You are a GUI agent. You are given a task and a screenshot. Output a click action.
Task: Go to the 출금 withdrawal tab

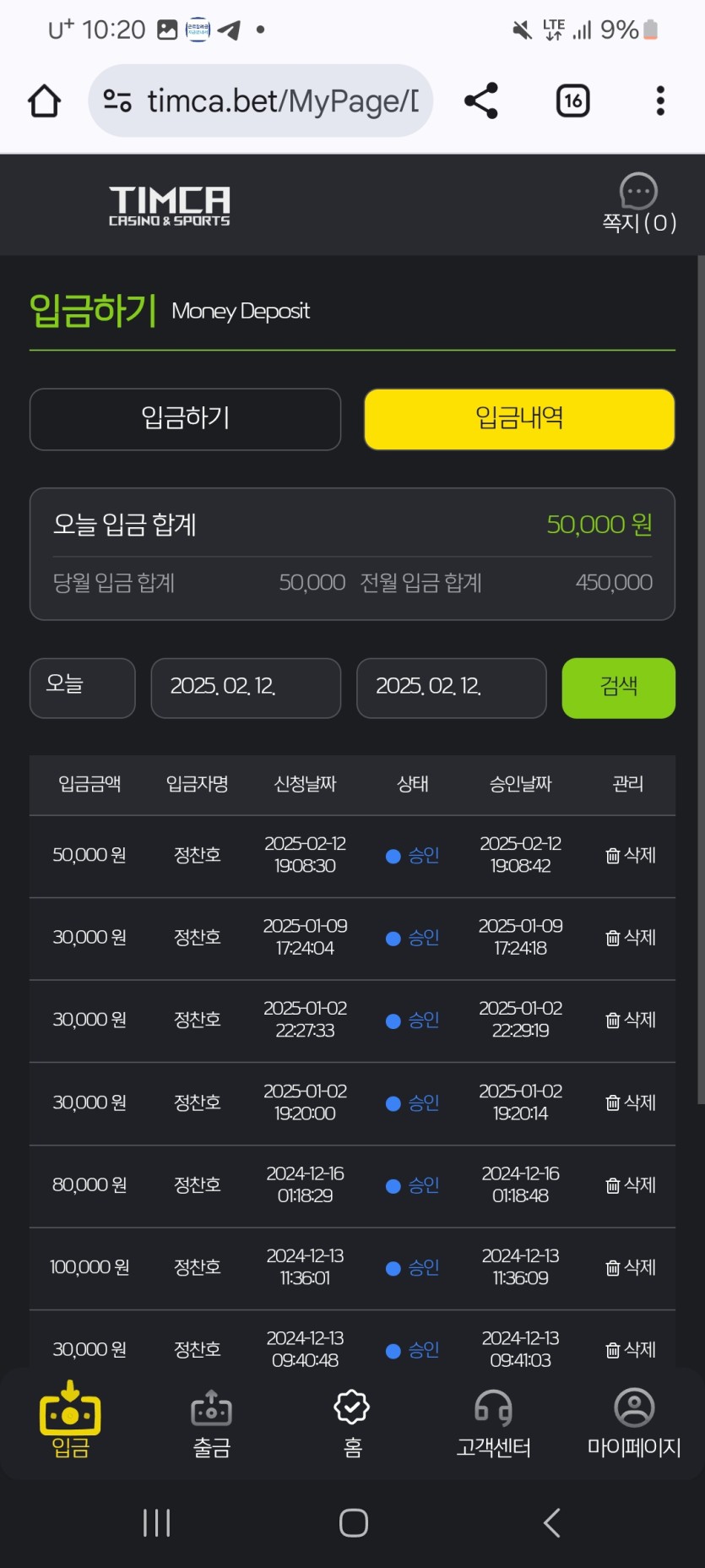[x=211, y=1423]
